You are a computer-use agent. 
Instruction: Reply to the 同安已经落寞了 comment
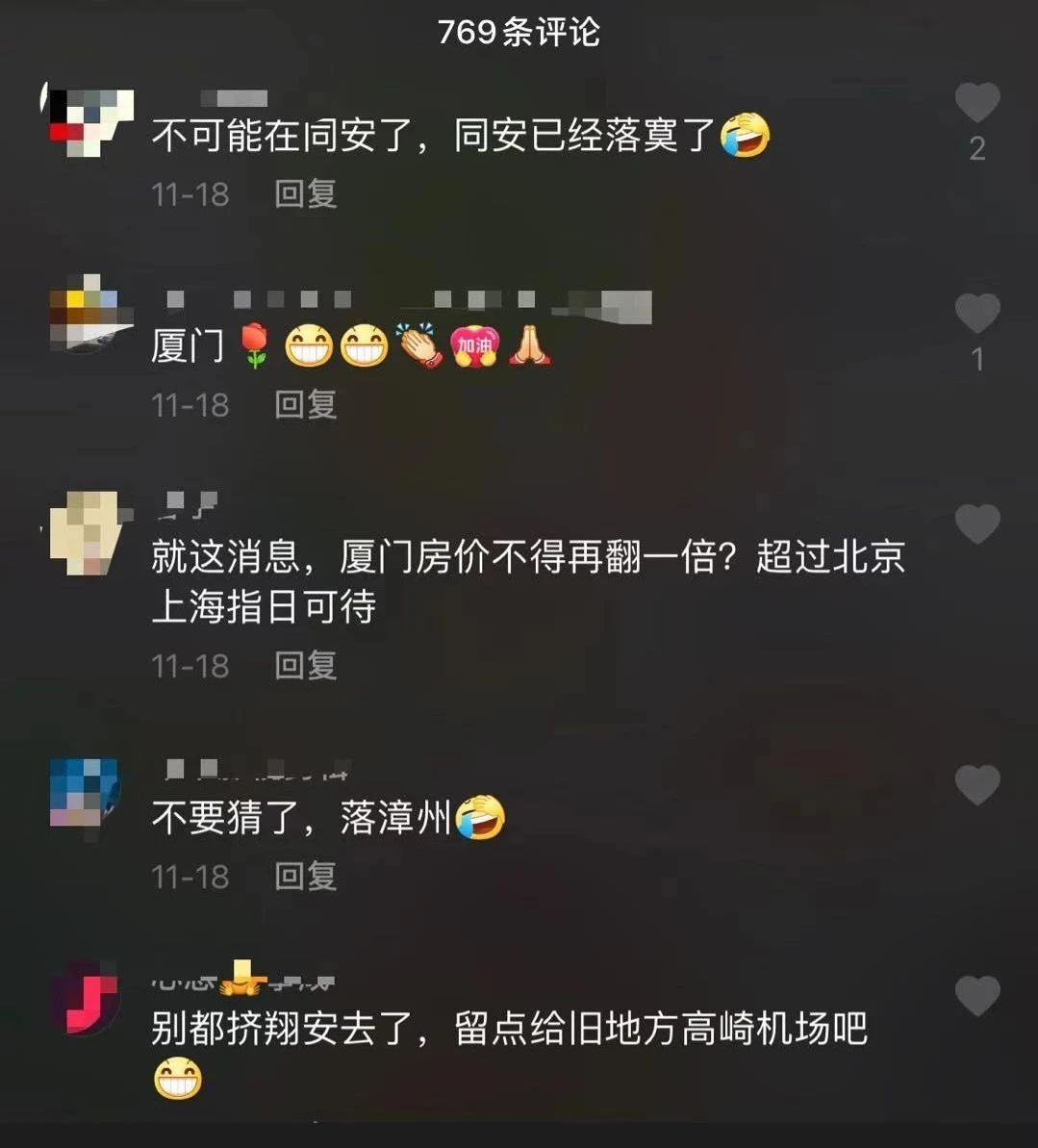305,194
